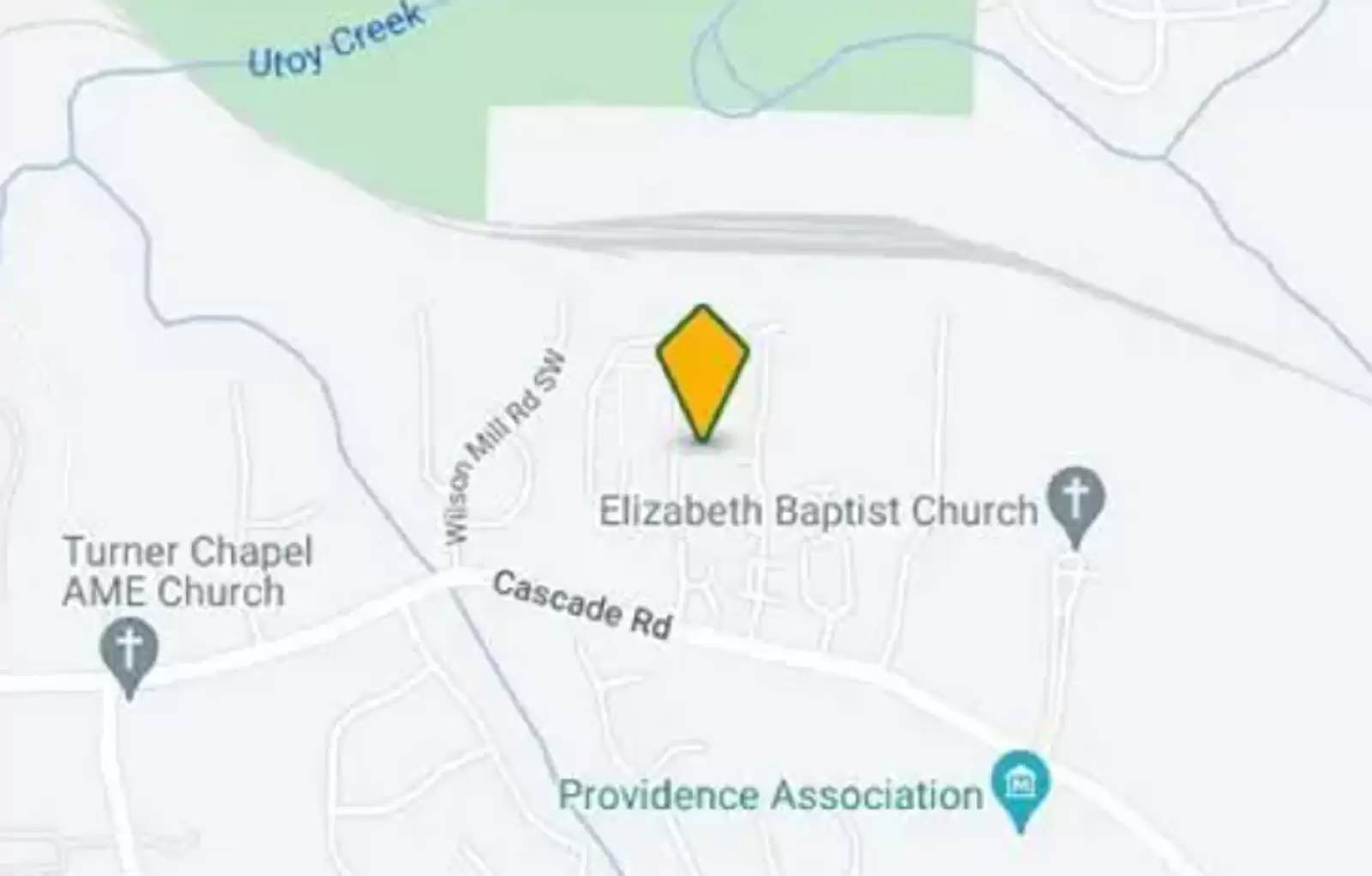
Task: Open the Providence Association place marker
Action: [1020, 784]
